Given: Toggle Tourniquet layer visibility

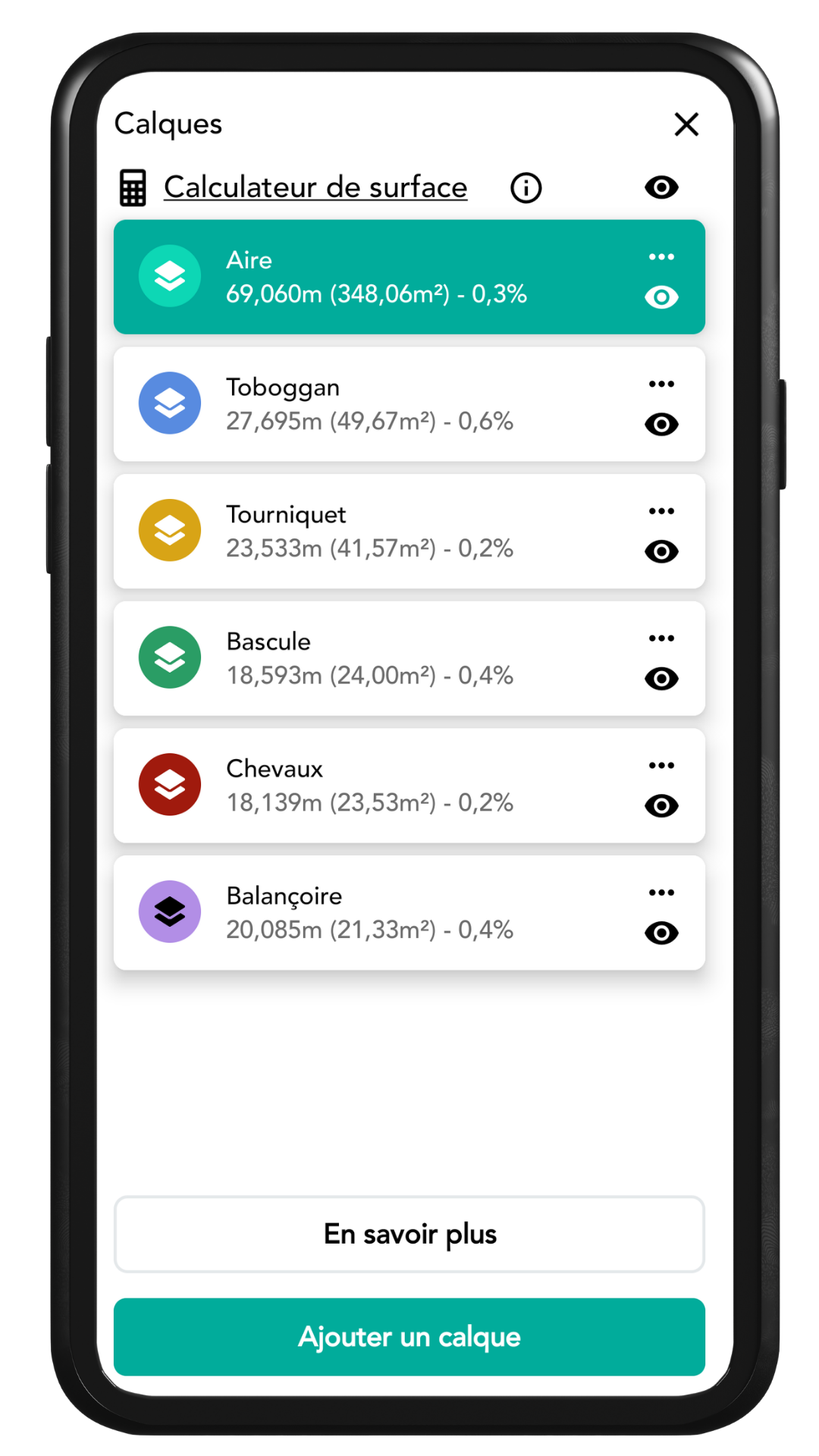Looking at the screenshot, I should point(661,551).
